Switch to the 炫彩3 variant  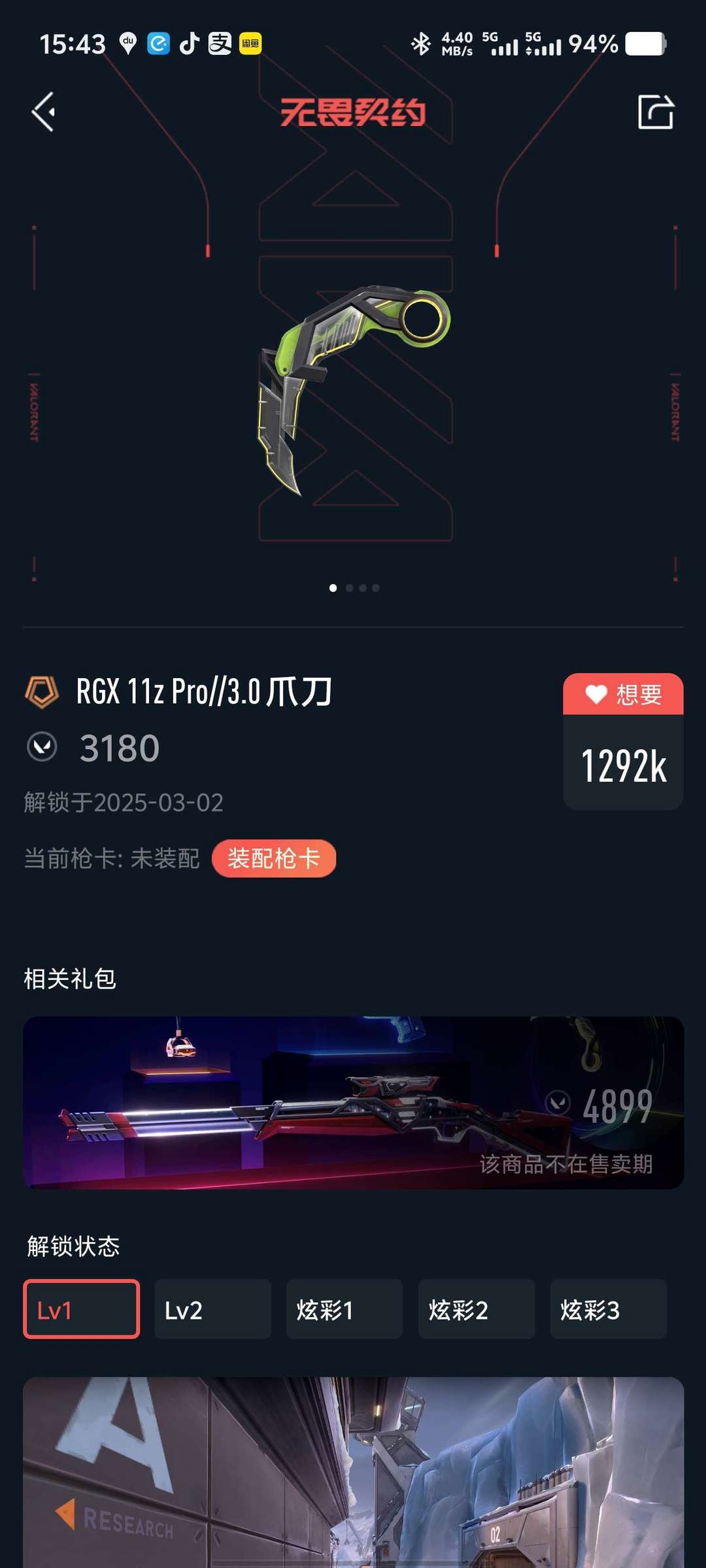pos(608,1309)
